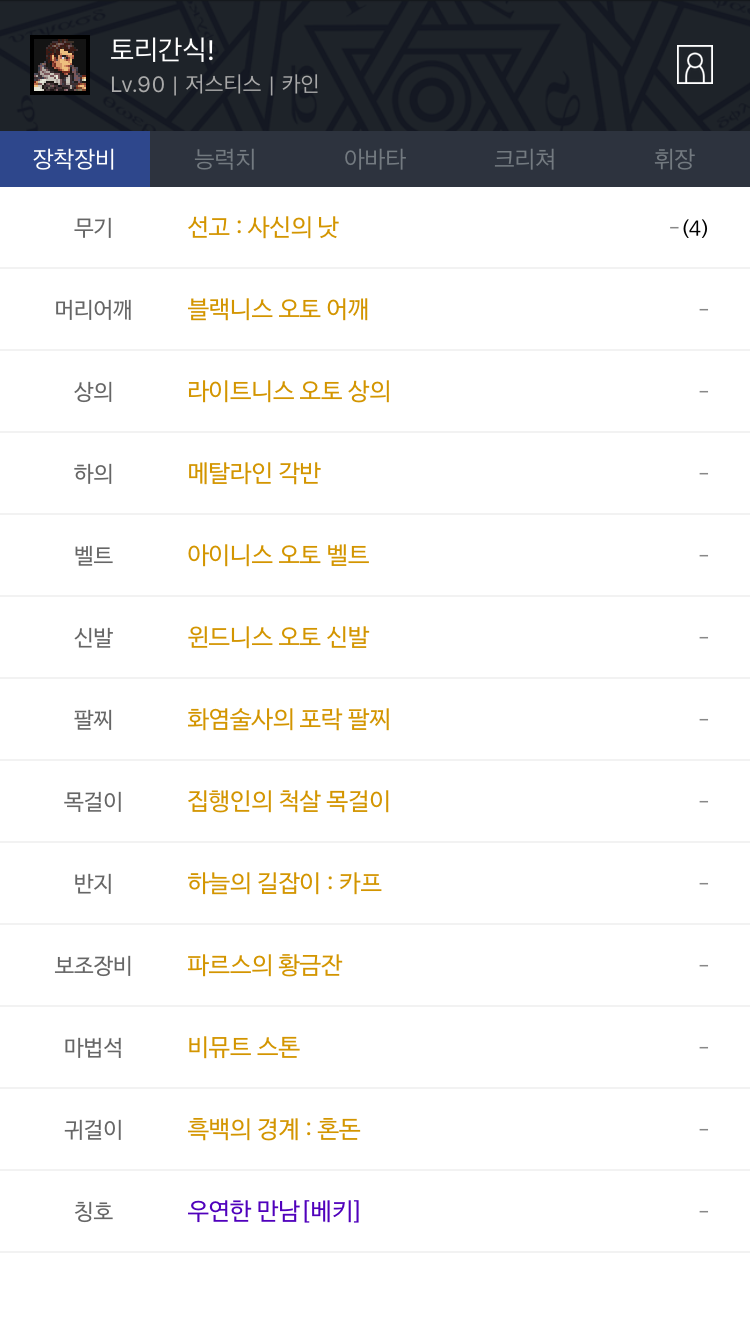Open 집행인의 척살 목걸이 item

click(289, 801)
